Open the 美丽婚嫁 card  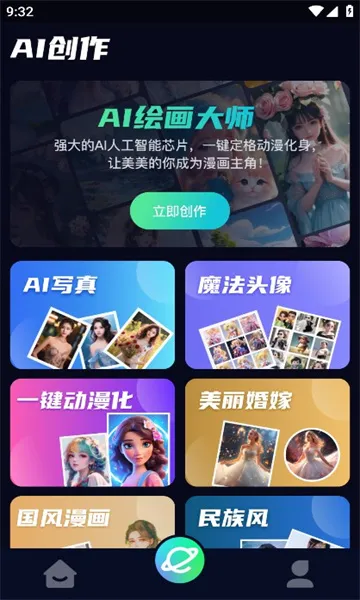(x=267, y=432)
